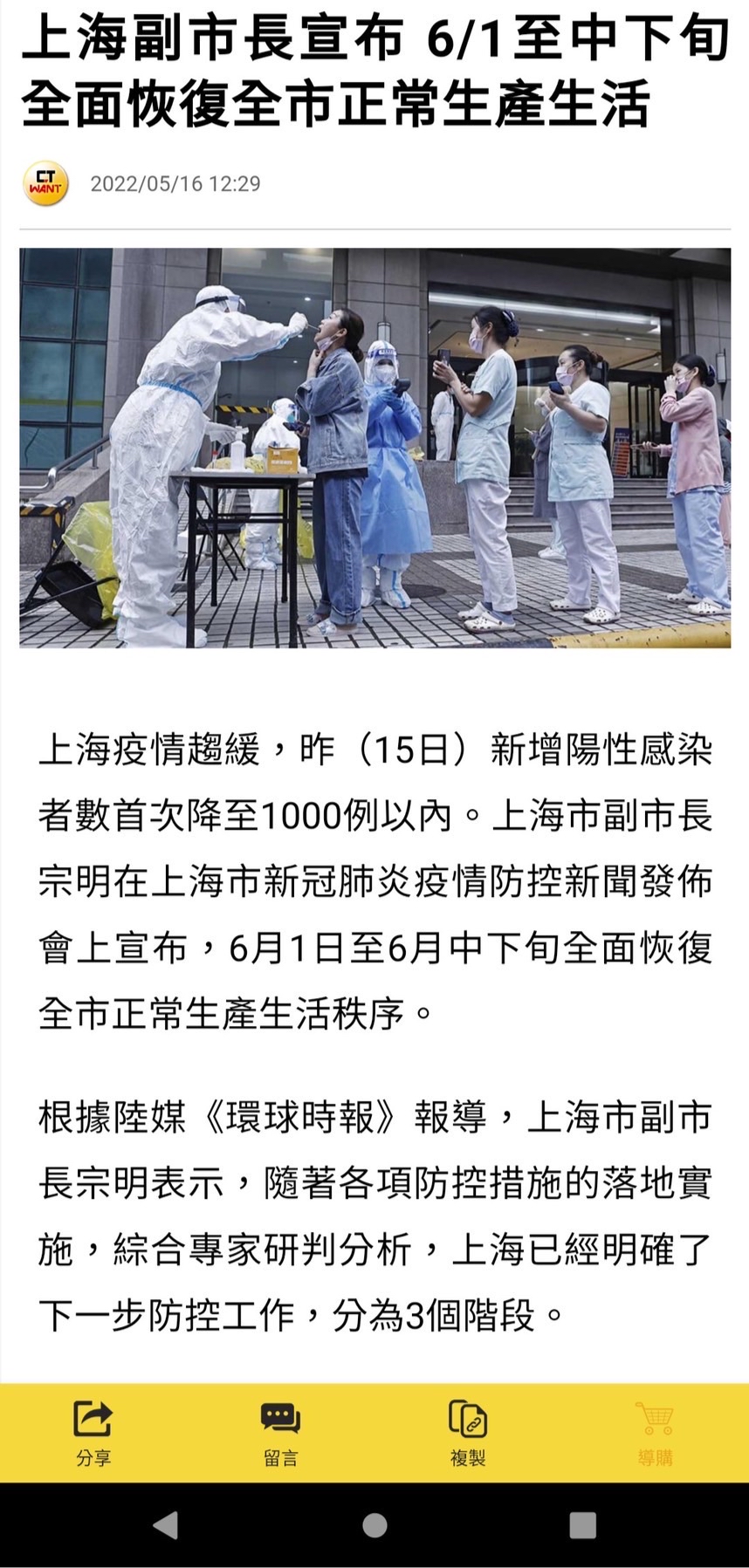The image size is (749, 1568).
Task: Open the COVID testing news photo
Action: pos(374,448)
